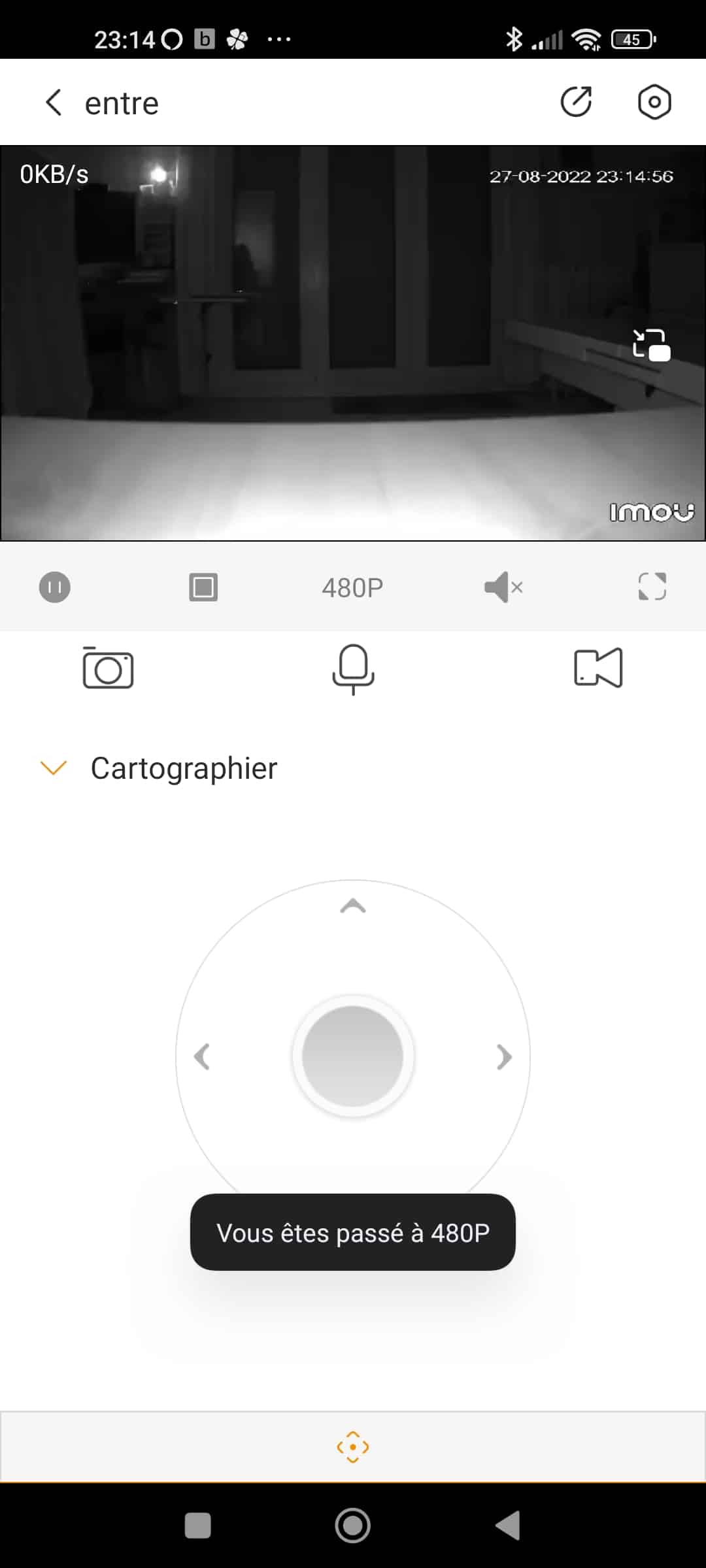Tilt the camera up with the arrow

(x=353, y=906)
